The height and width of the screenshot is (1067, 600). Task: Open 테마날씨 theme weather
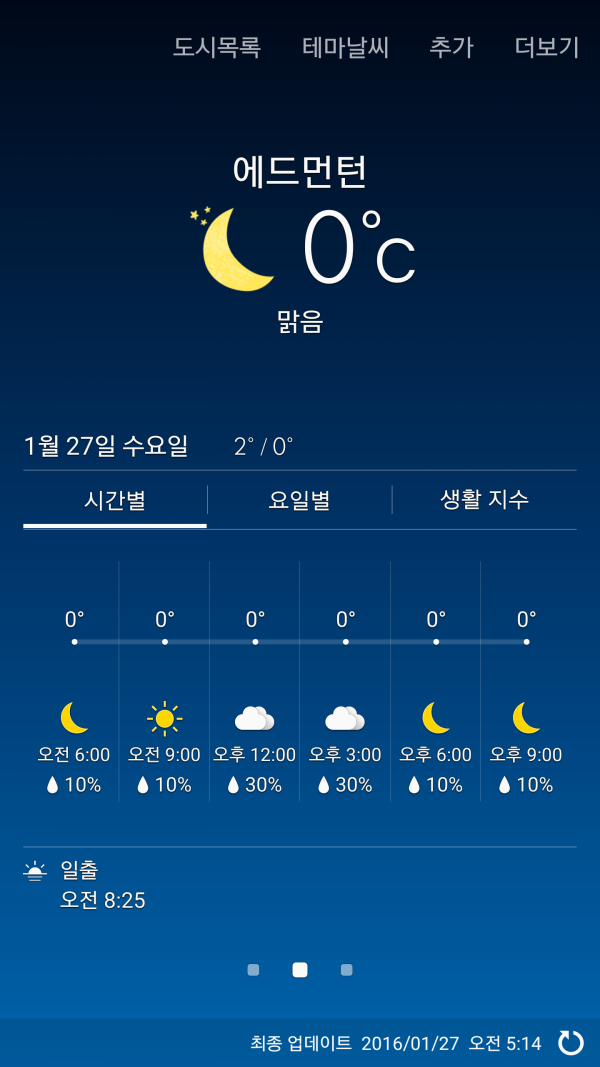346,48
